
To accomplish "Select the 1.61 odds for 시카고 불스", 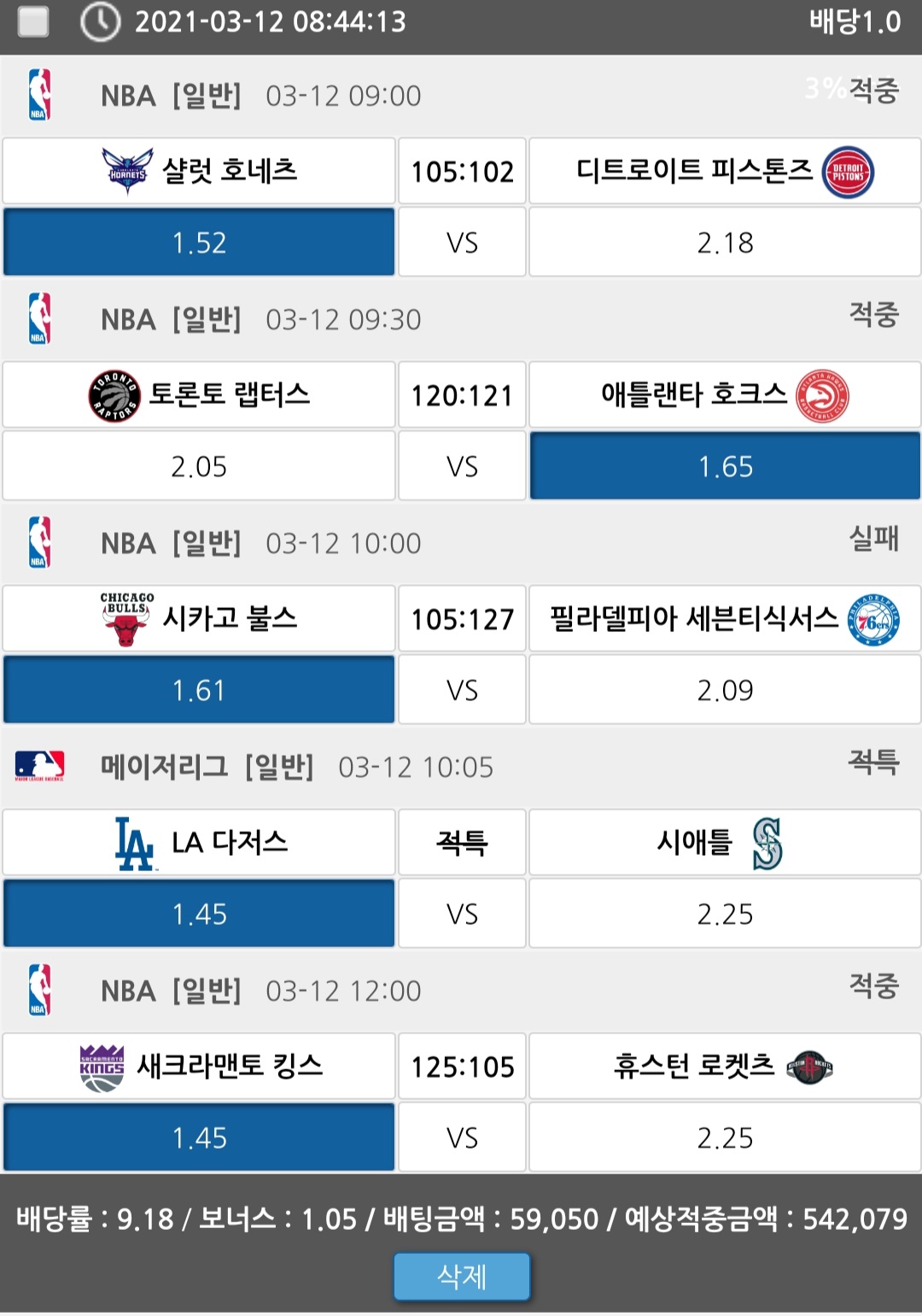I will pyautogui.click(x=199, y=690).
